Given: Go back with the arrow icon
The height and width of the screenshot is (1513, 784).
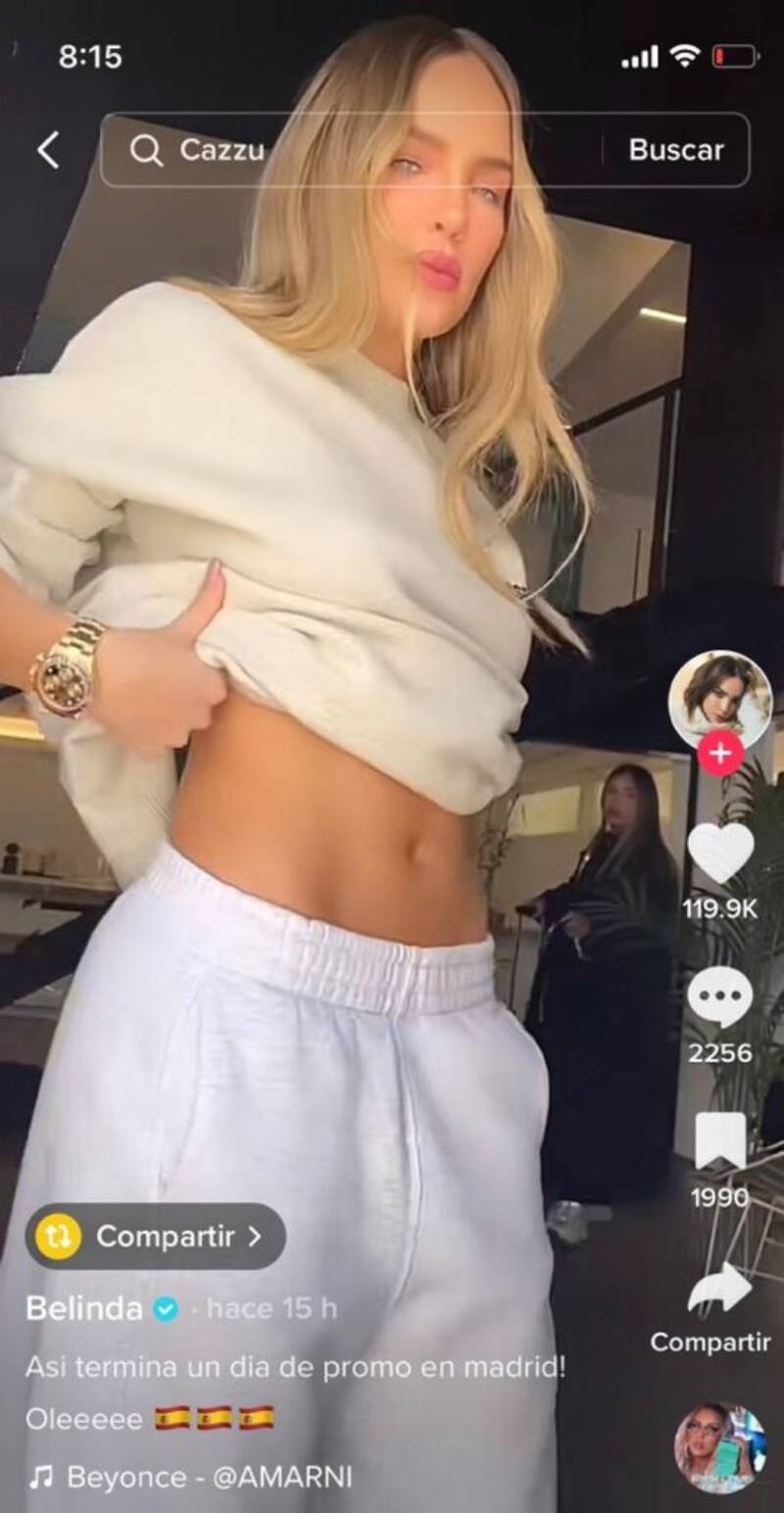Looking at the screenshot, I should 48,150.
